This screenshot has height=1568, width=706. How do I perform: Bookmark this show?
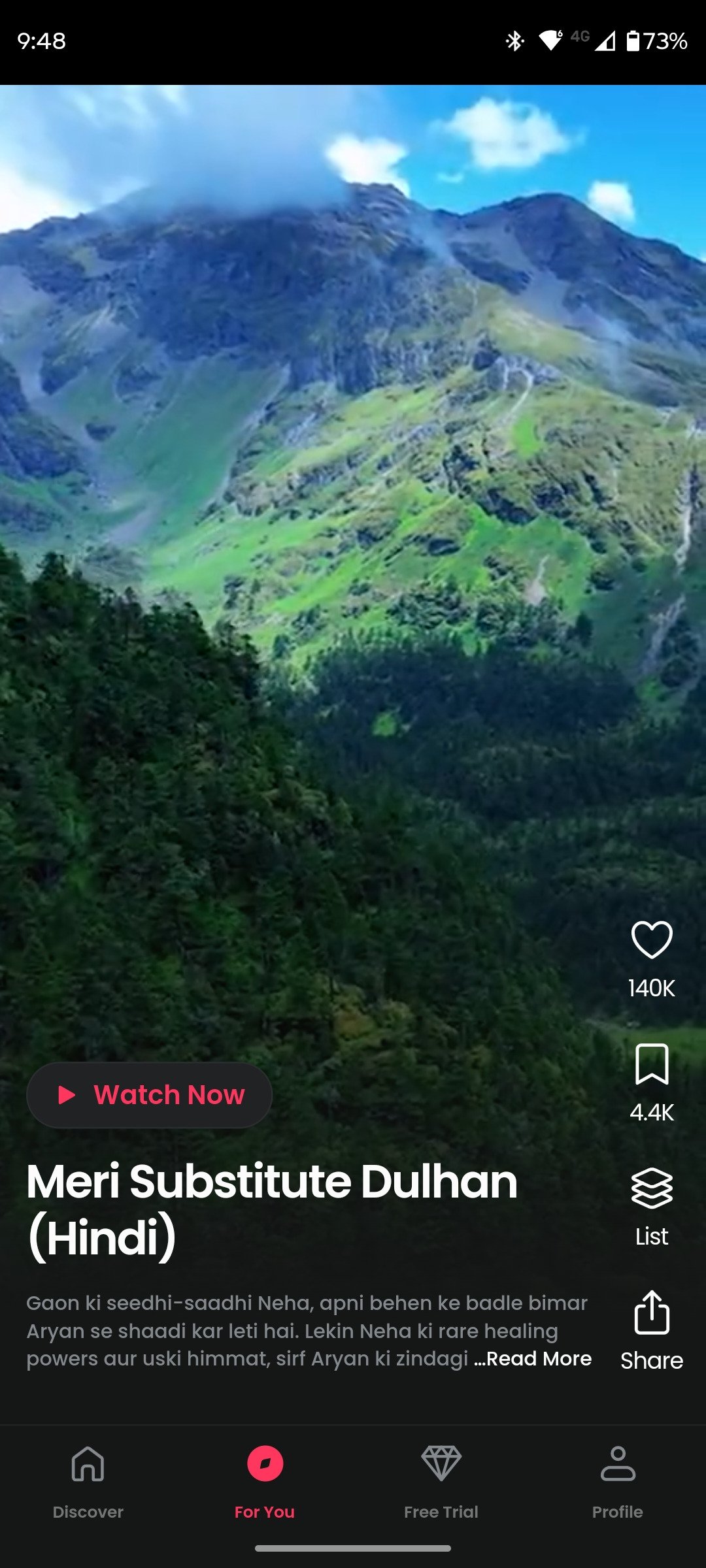pyautogui.click(x=652, y=1064)
